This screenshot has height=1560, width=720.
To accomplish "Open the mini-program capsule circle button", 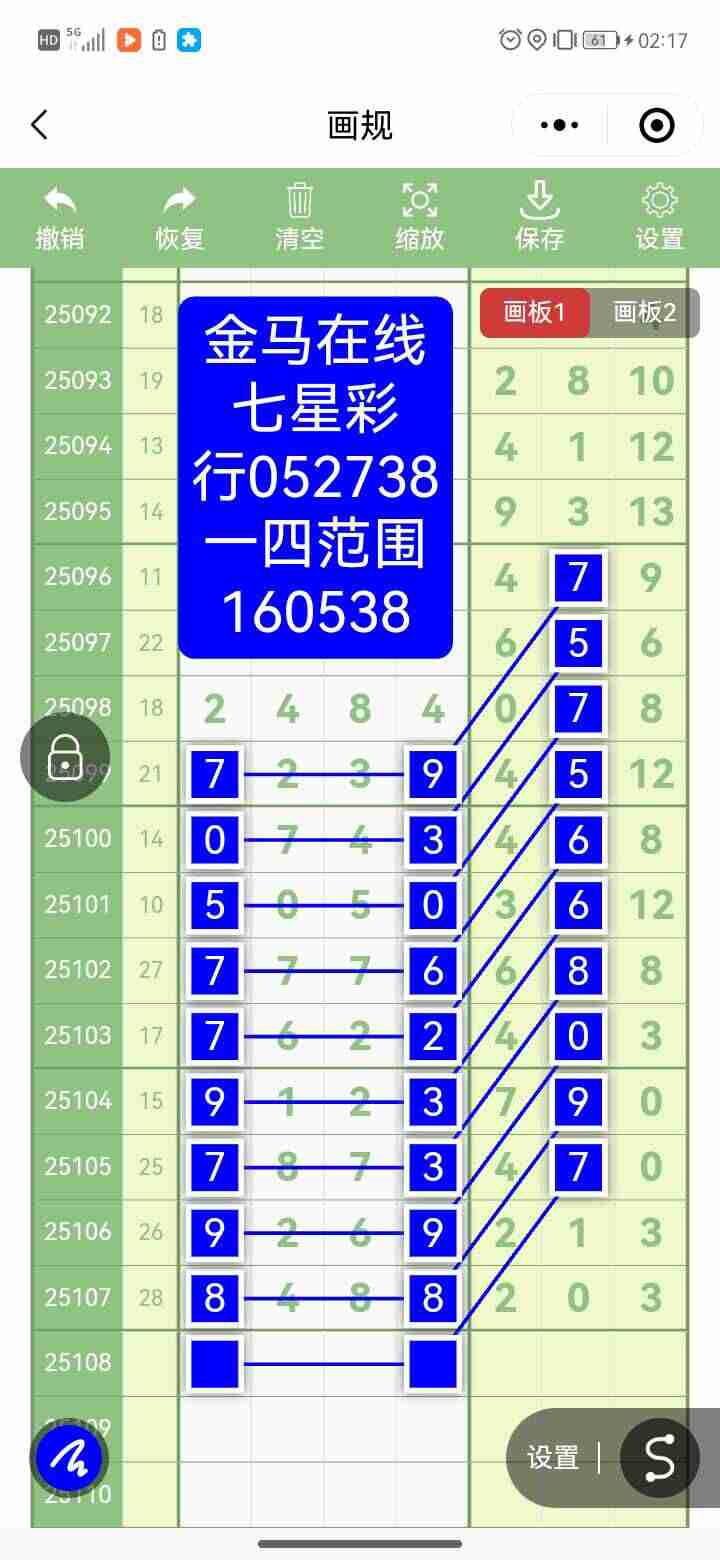I will coord(655,124).
